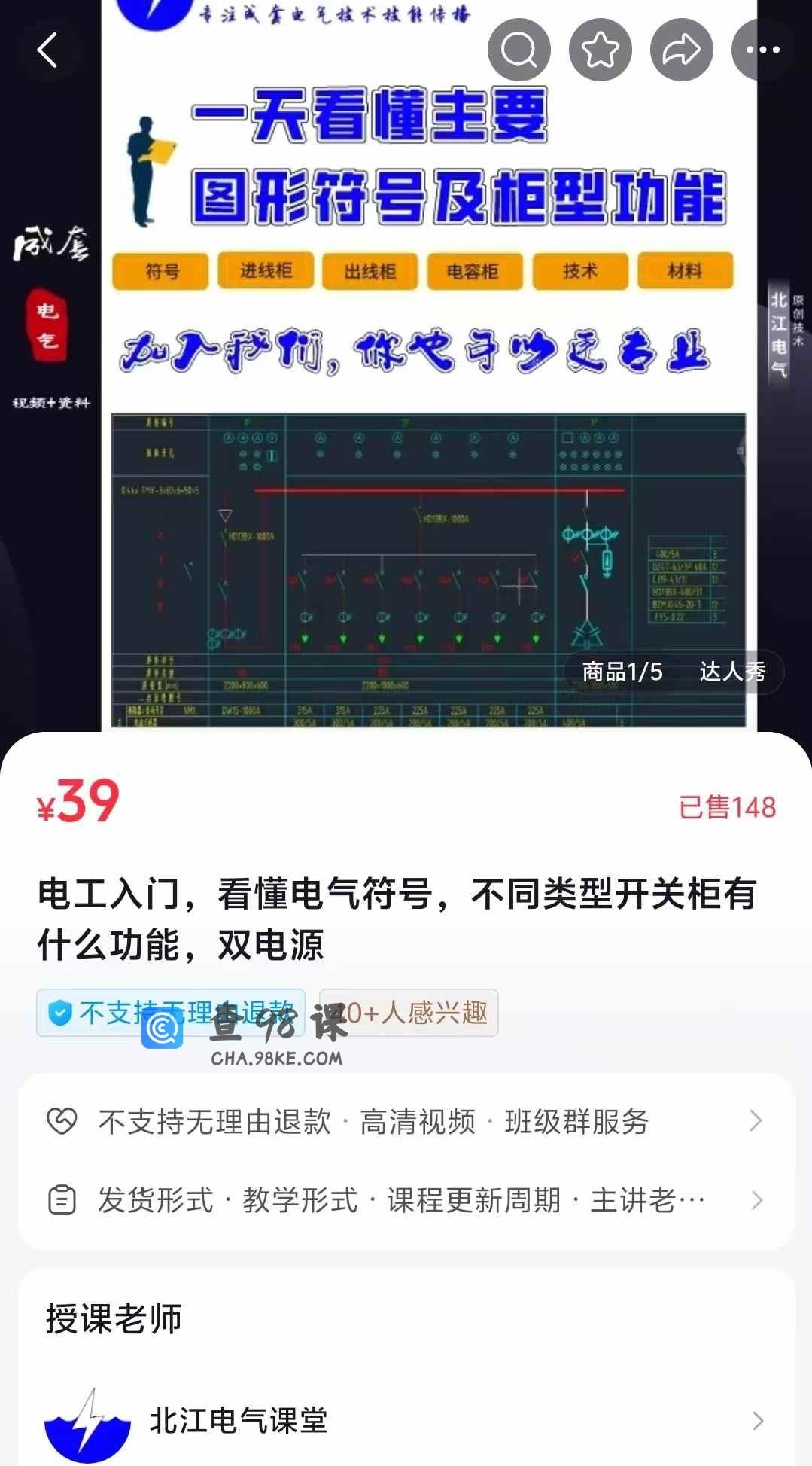Favorite this course with the star
Screen dimensions: 812x1466
(600, 50)
